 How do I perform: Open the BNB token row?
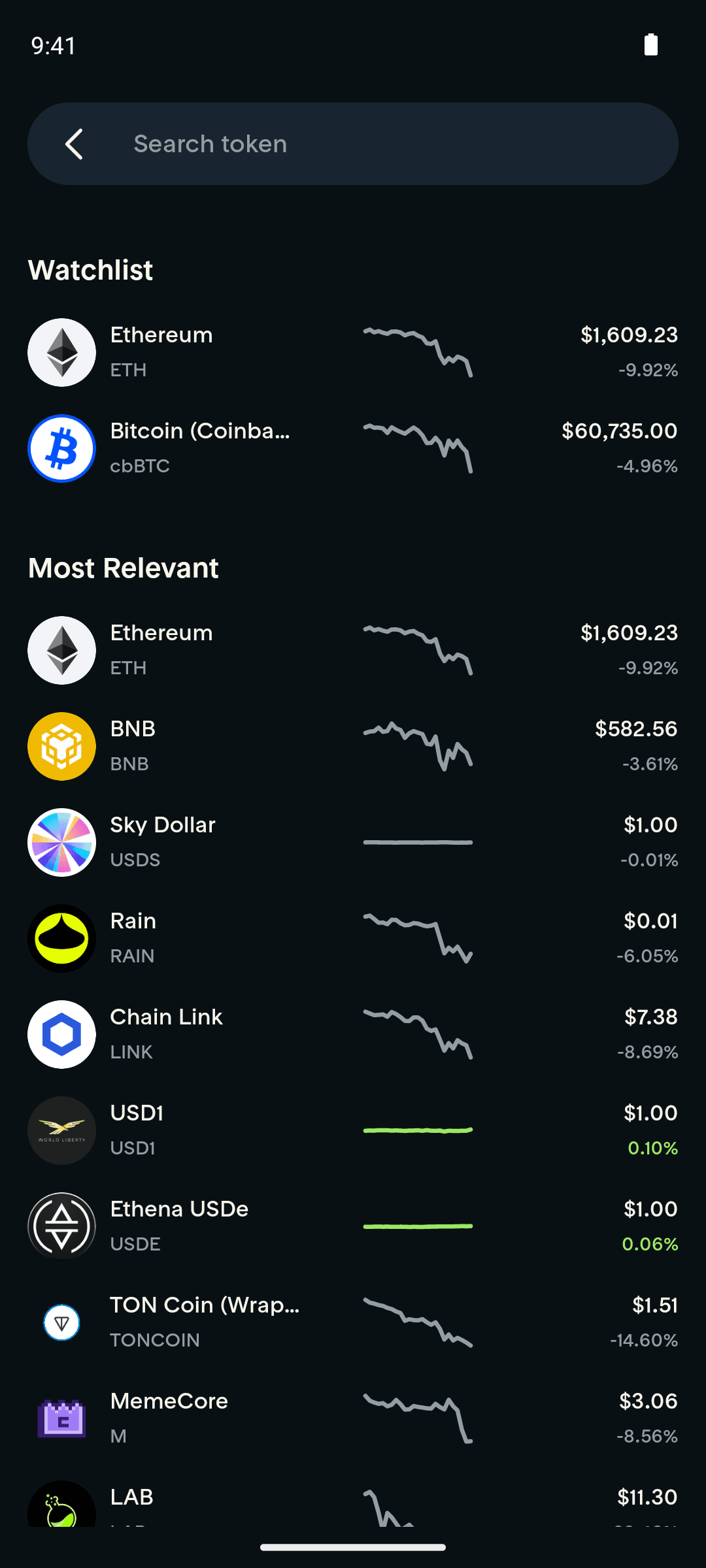pyautogui.click(x=353, y=747)
